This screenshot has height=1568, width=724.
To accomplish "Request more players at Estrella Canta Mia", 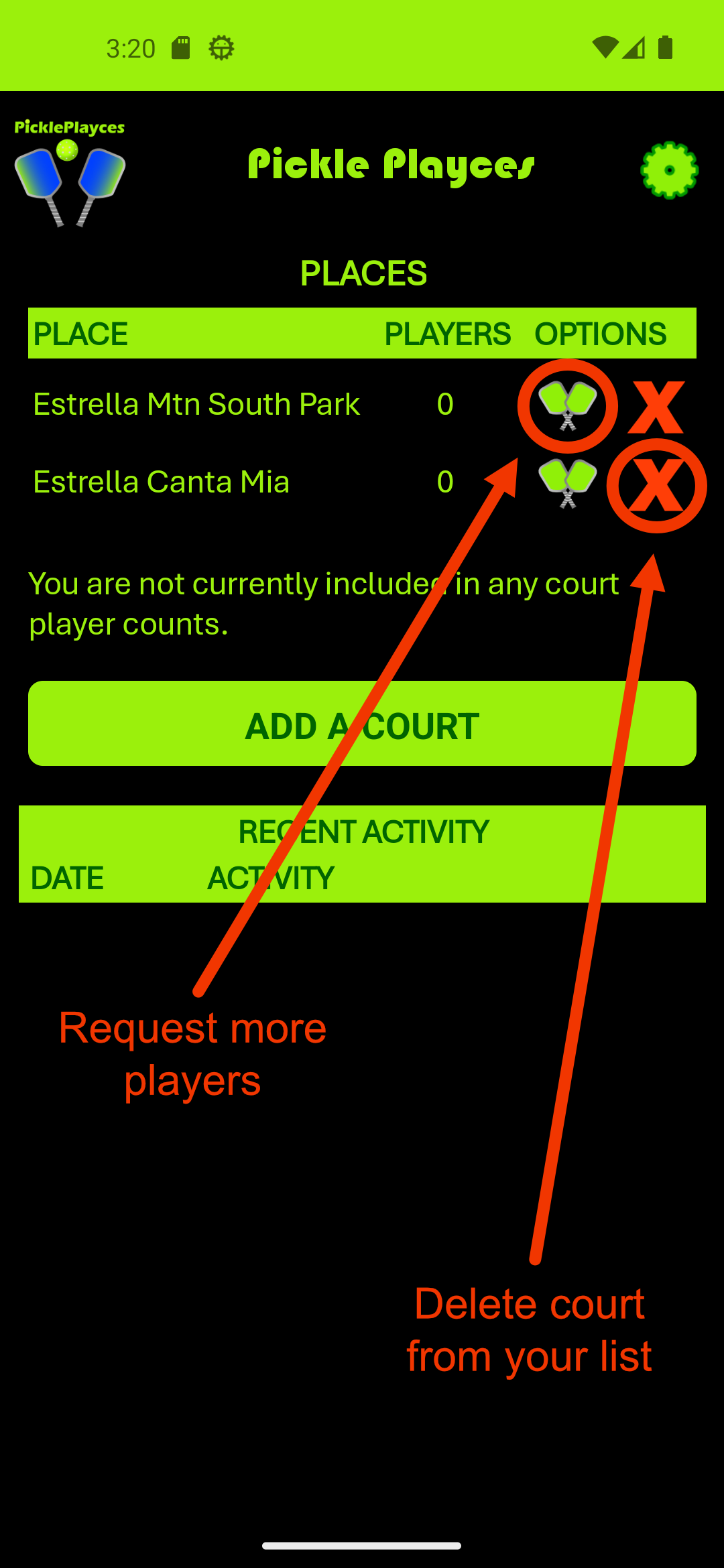I will [568, 483].
